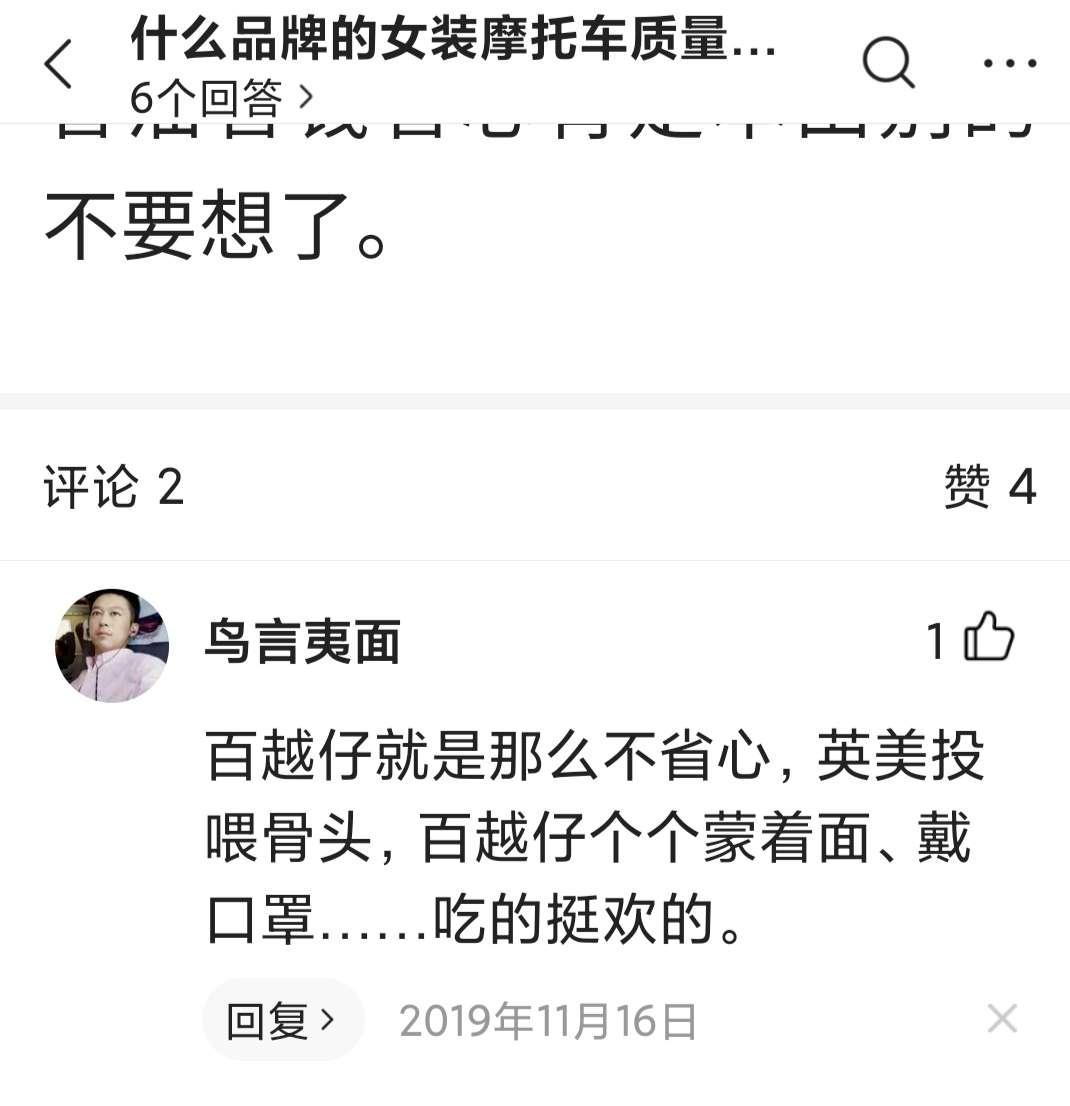
Task: Like the comment by 鸟言夷面
Action: [x=988, y=638]
